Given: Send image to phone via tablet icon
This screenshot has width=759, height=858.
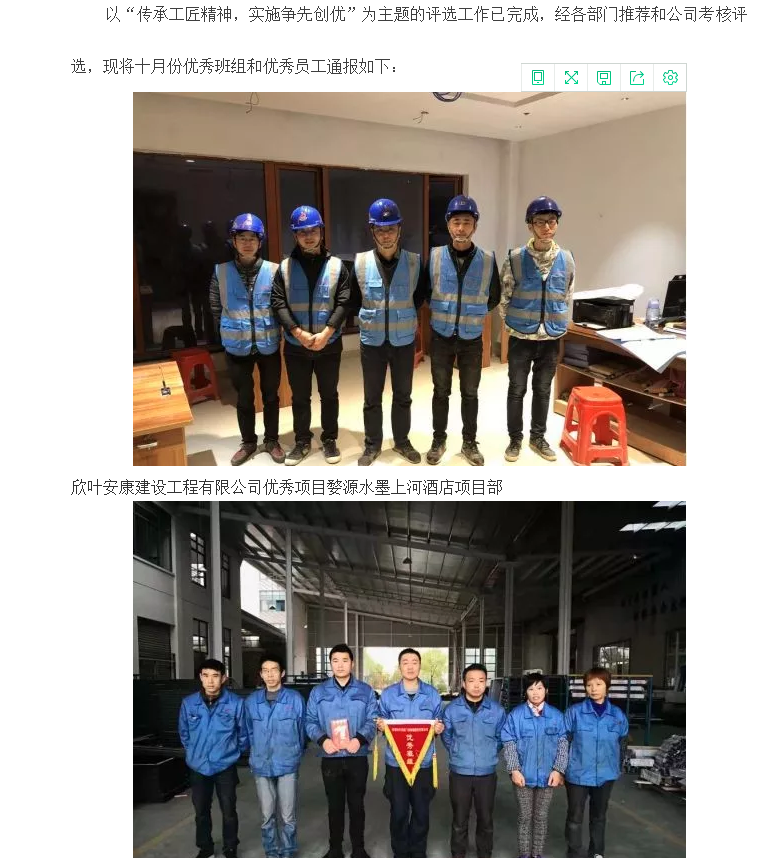Looking at the screenshot, I should (x=538, y=78).
